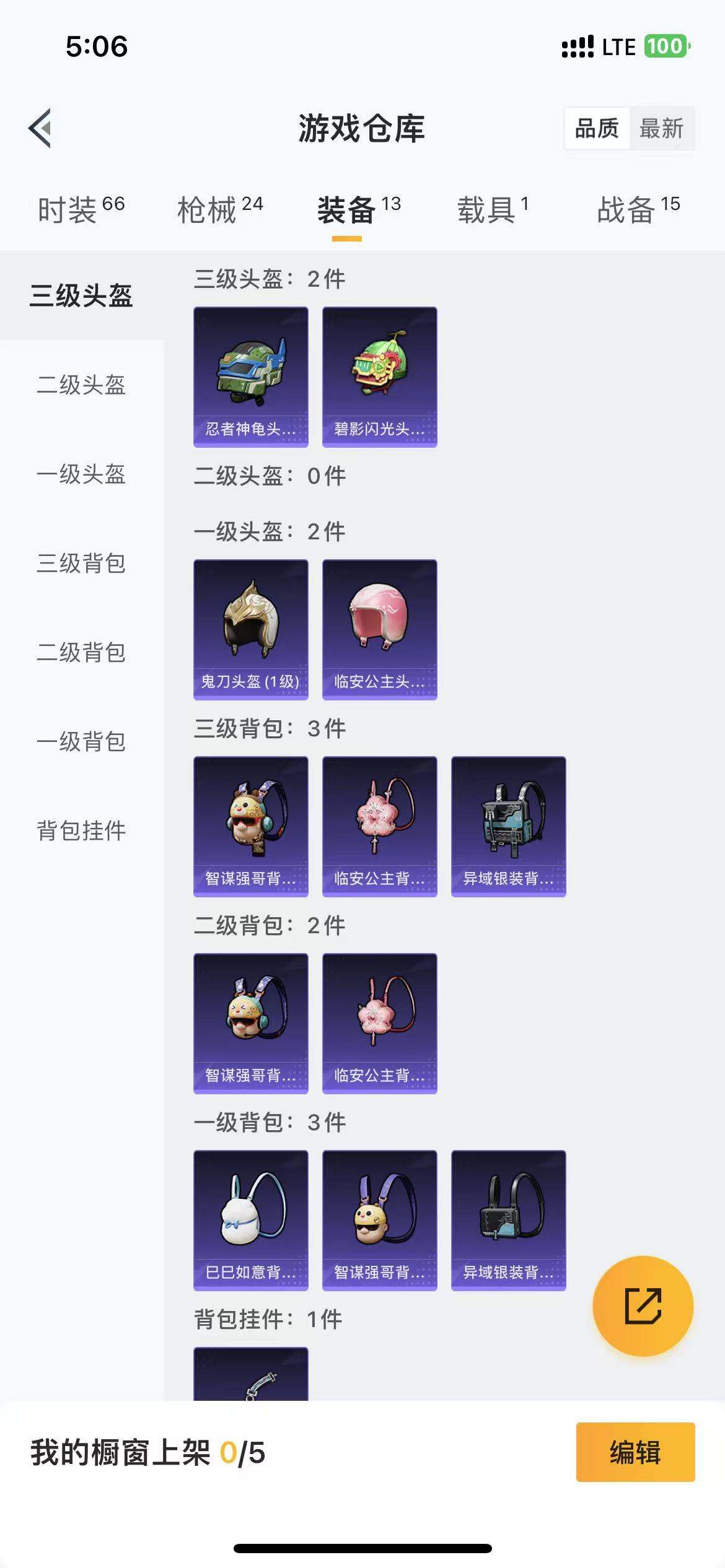This screenshot has height=1568, width=725.
Task: Switch to the 枪械 tab
Action: [220, 209]
